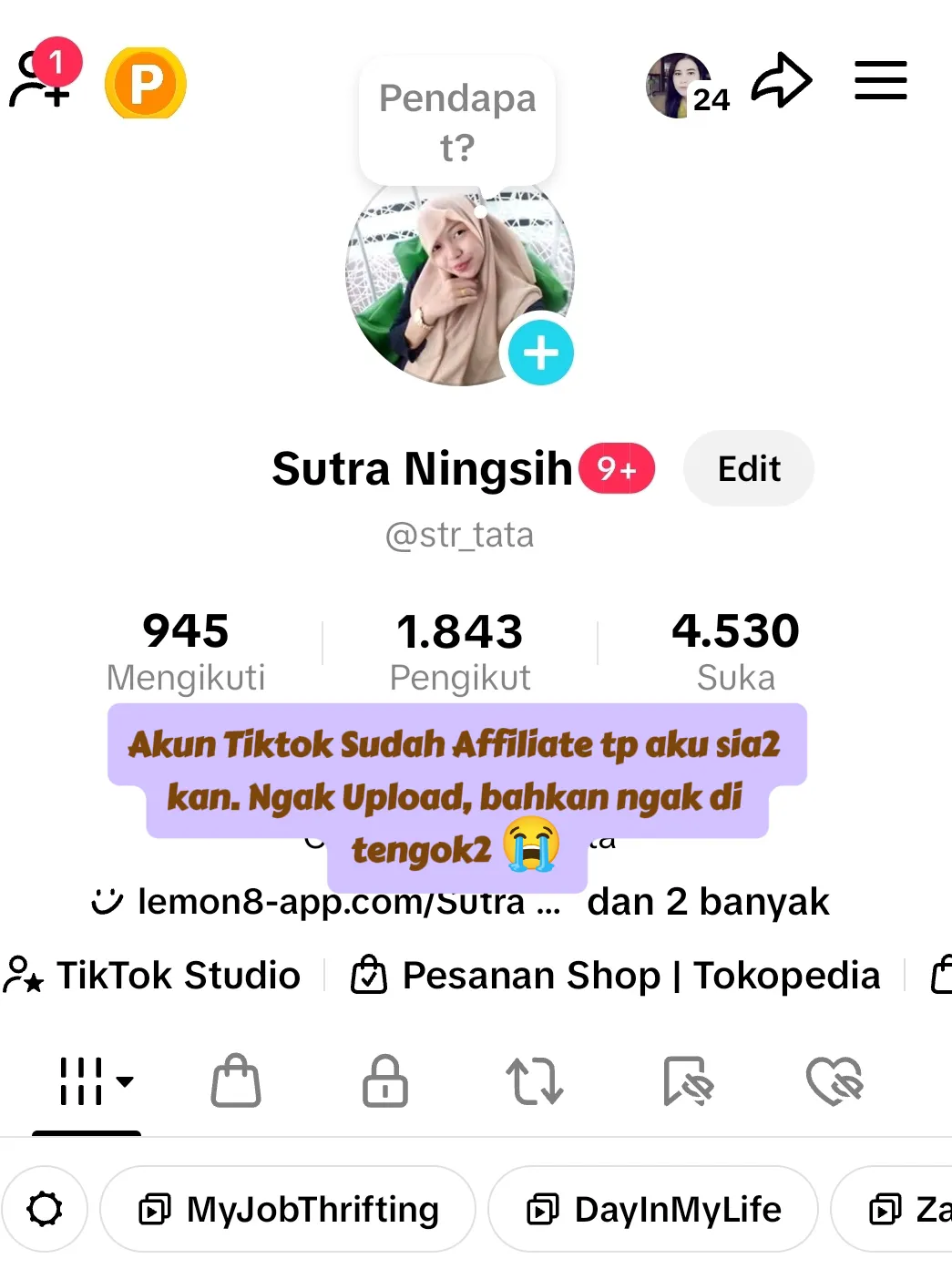This screenshot has height=1269, width=952.
Task: Open the MyJobThrifting playlist
Action: [288, 1210]
